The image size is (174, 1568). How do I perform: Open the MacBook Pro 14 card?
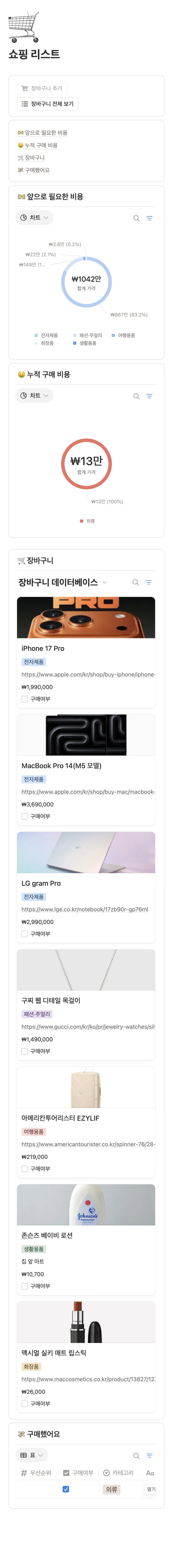[x=61, y=766]
